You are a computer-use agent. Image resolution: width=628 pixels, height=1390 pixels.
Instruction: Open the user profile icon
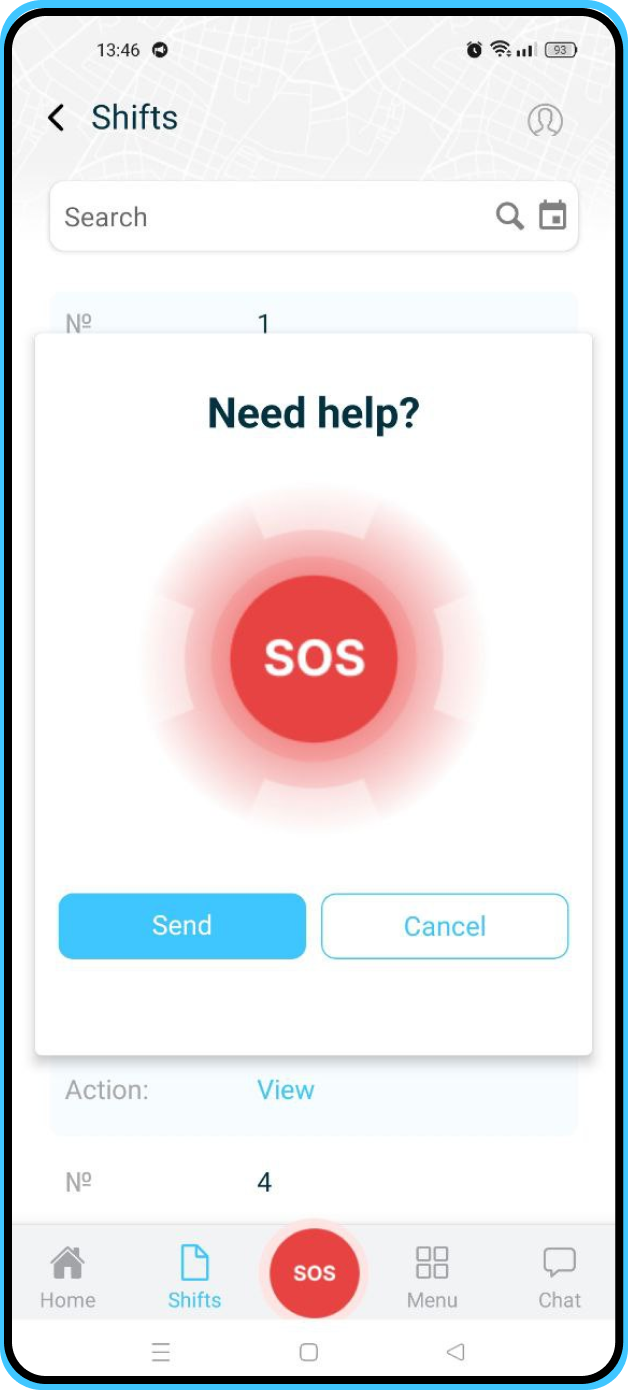(x=545, y=120)
